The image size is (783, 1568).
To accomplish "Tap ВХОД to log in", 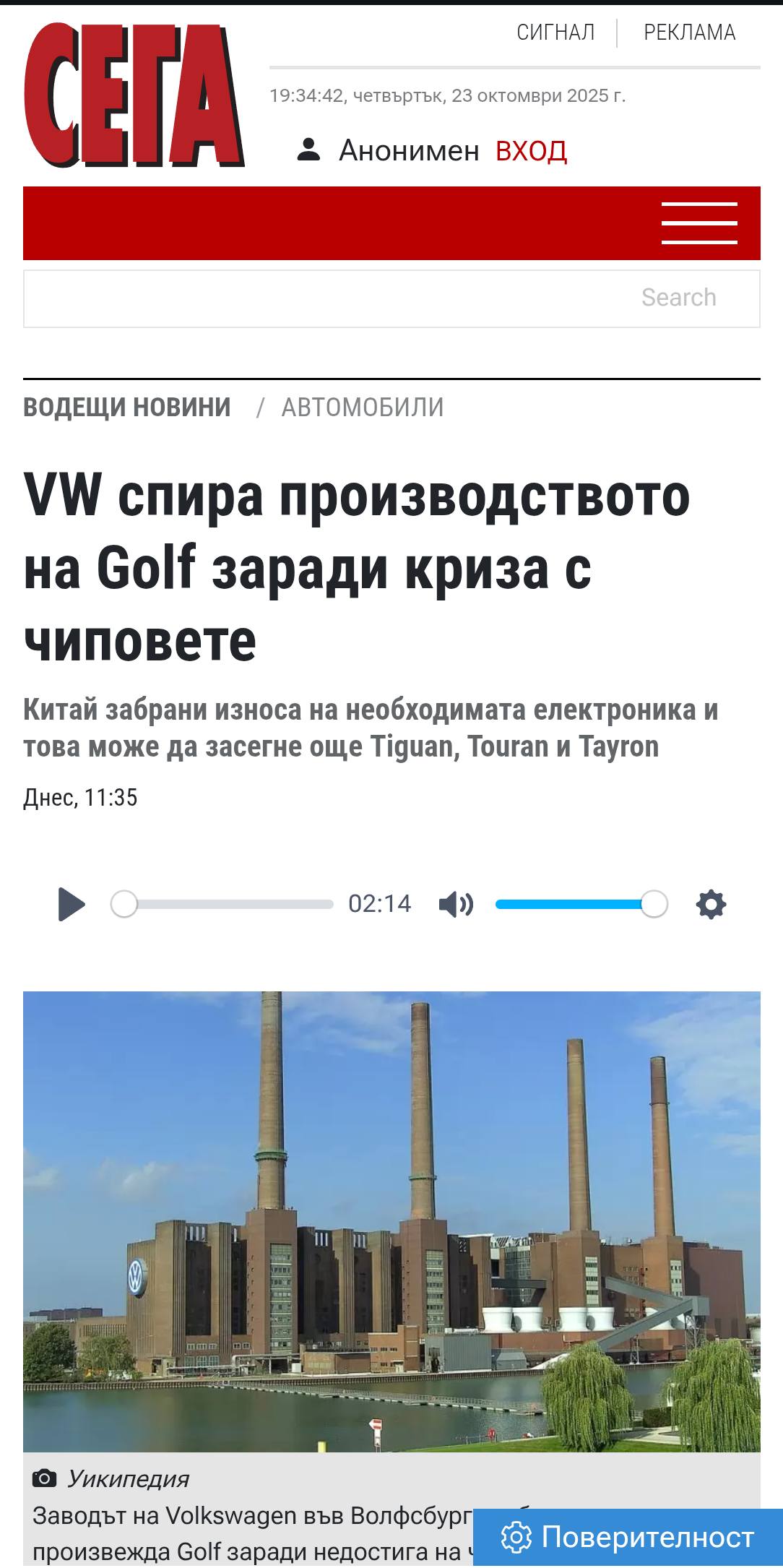I will click(x=531, y=150).
